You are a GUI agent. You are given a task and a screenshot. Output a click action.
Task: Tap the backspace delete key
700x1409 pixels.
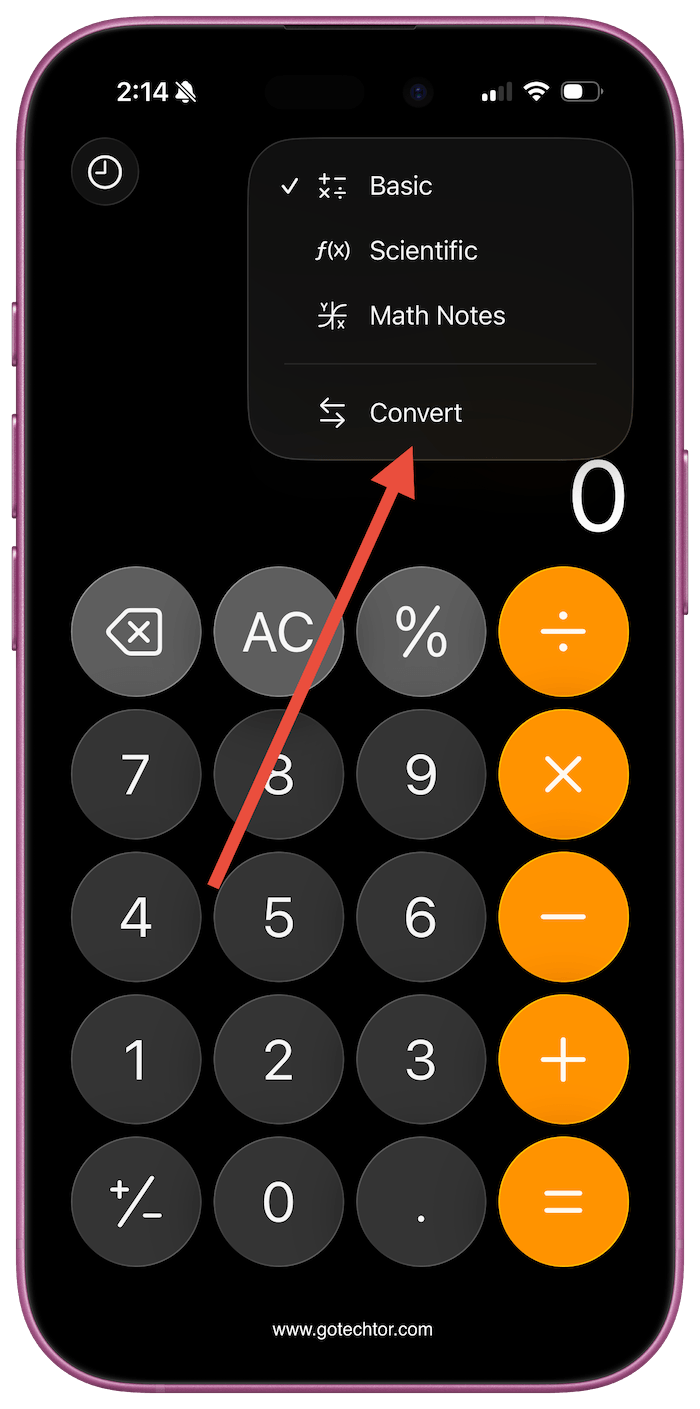coord(135,632)
